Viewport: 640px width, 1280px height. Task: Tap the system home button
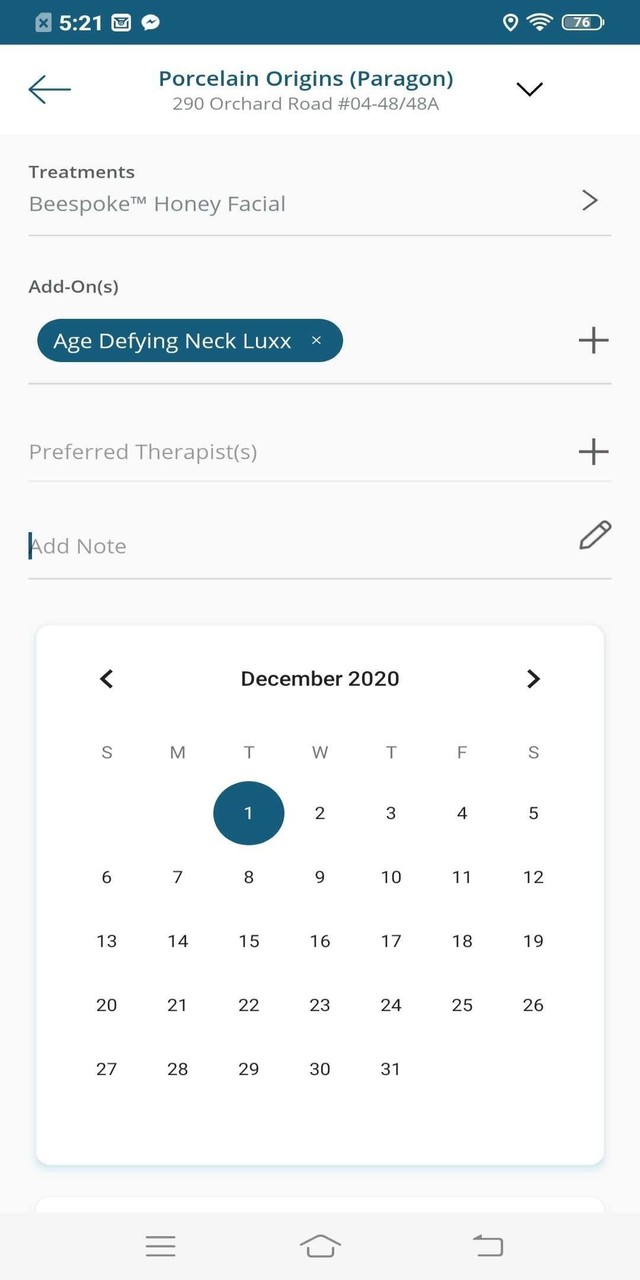(320, 1246)
